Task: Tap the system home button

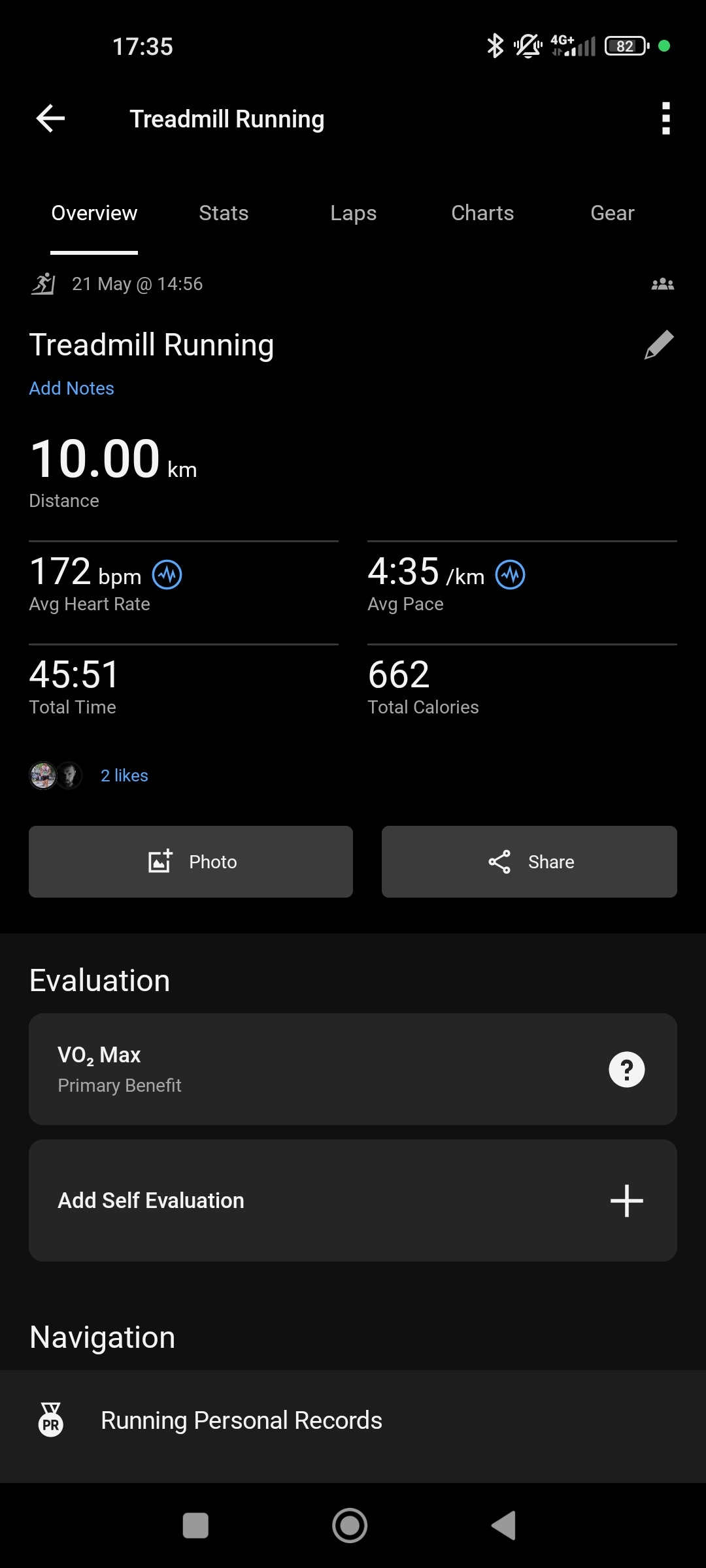Action: pos(350,1526)
